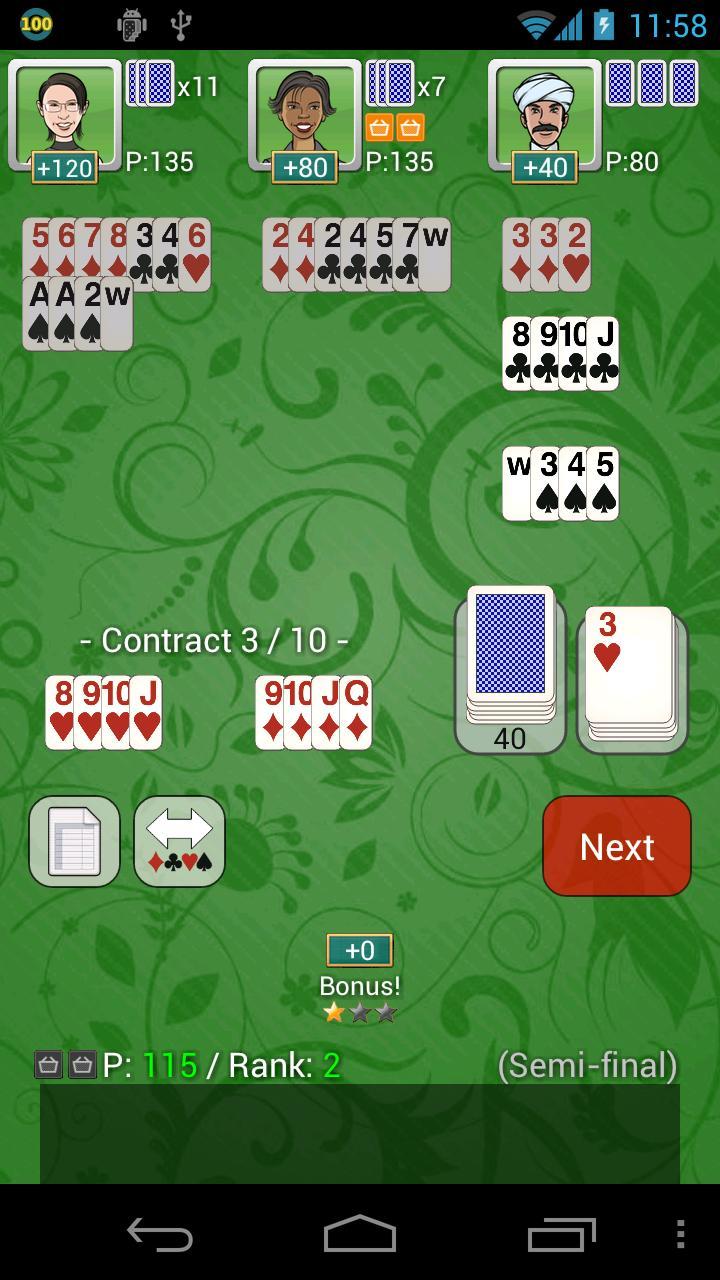Image resolution: width=720 pixels, height=1280 pixels.
Task: Open the profile of the glasses player (+120)
Action: [65, 118]
